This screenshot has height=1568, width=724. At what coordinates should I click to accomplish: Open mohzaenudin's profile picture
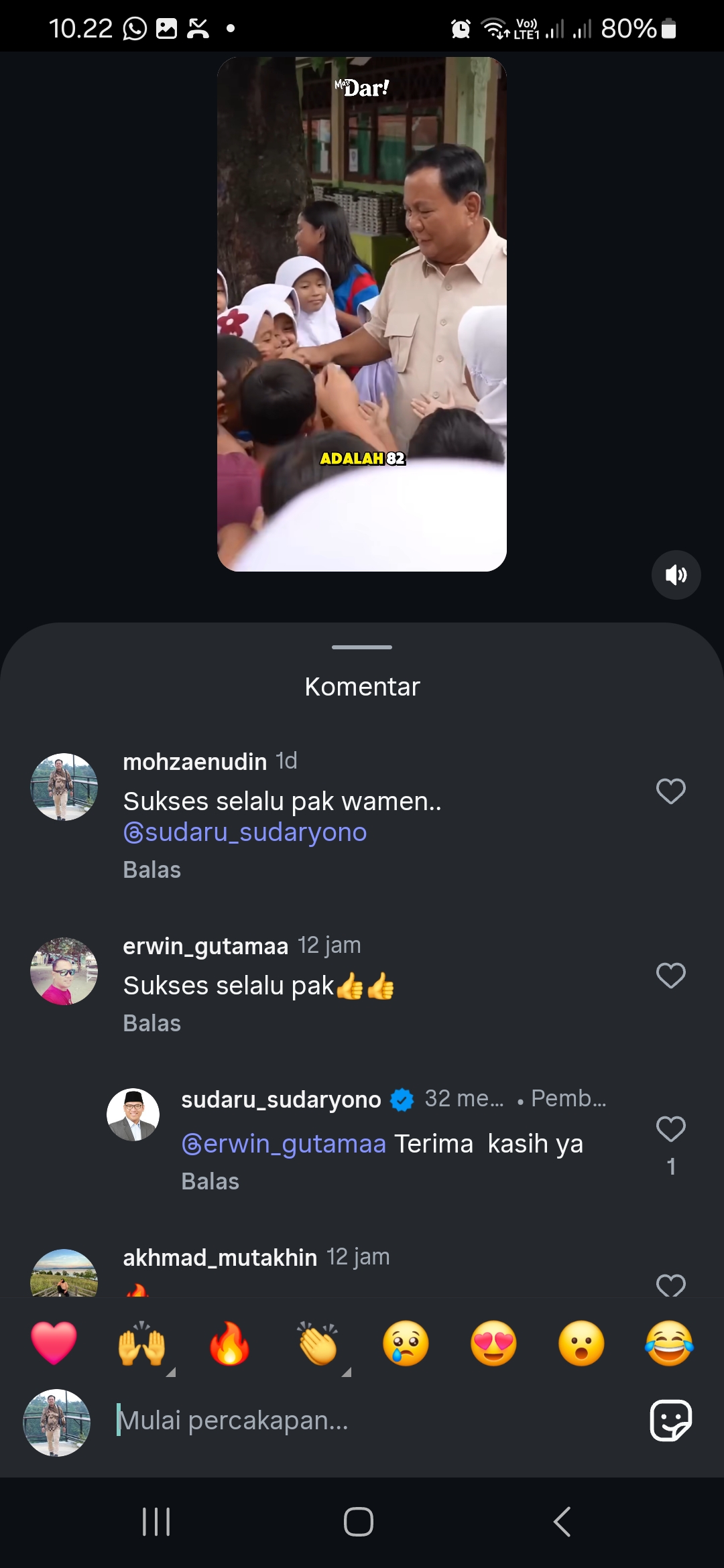click(64, 787)
